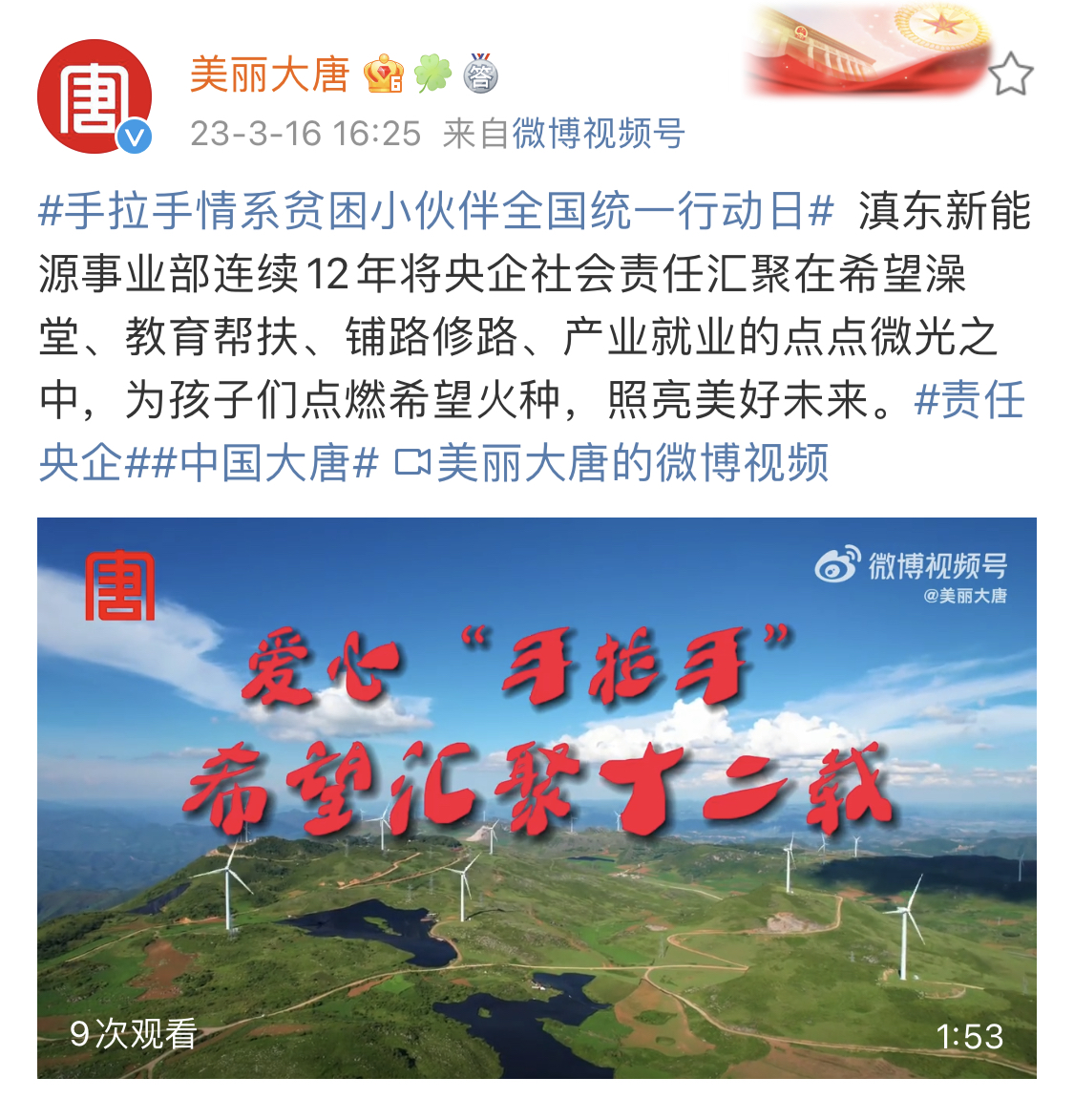Open hashtag #手拉手情系贫困小伙伴全国统一行动日#
The image size is (1074, 1120).
tap(435, 211)
